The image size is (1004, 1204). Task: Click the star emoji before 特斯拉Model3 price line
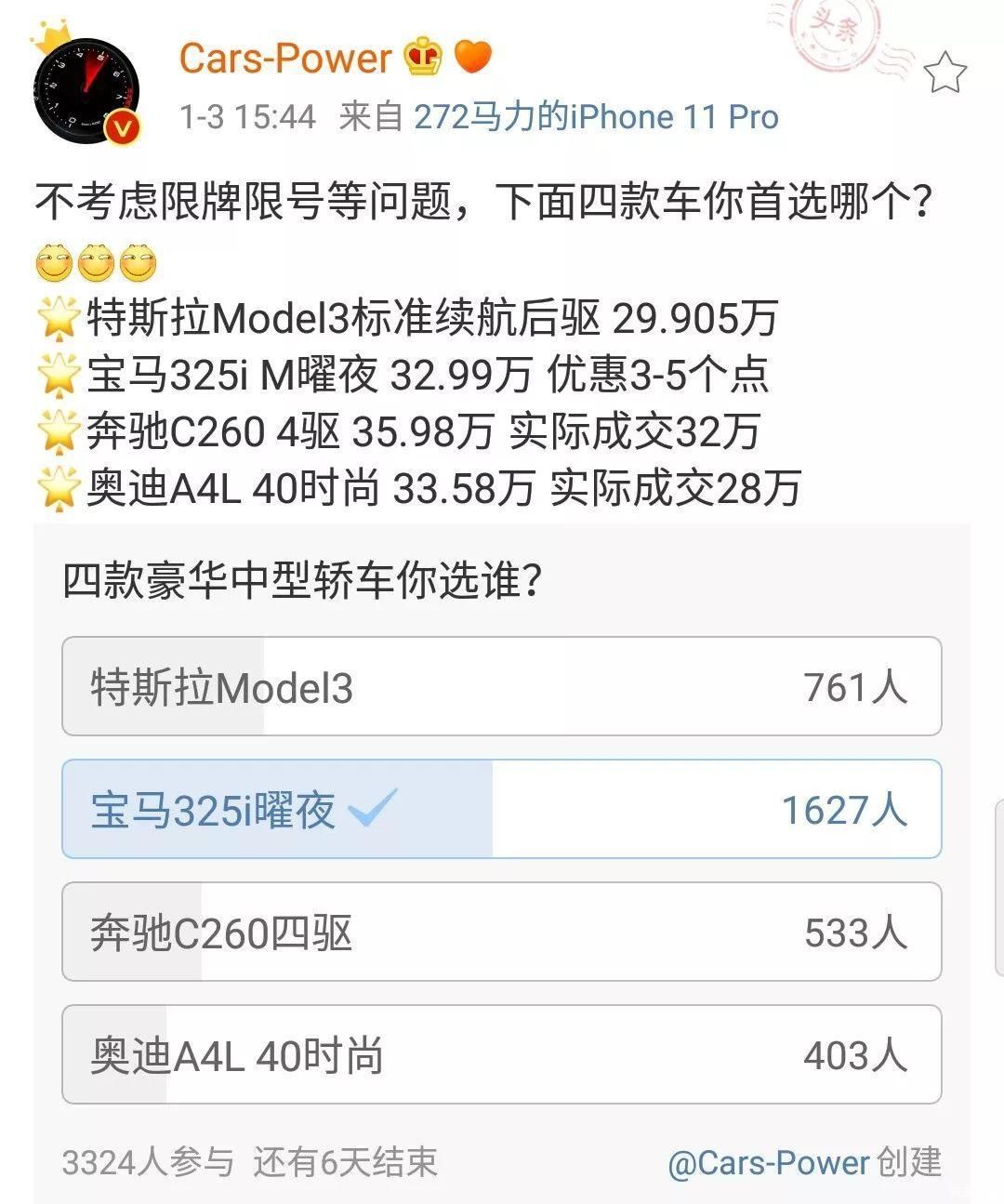(x=54, y=316)
